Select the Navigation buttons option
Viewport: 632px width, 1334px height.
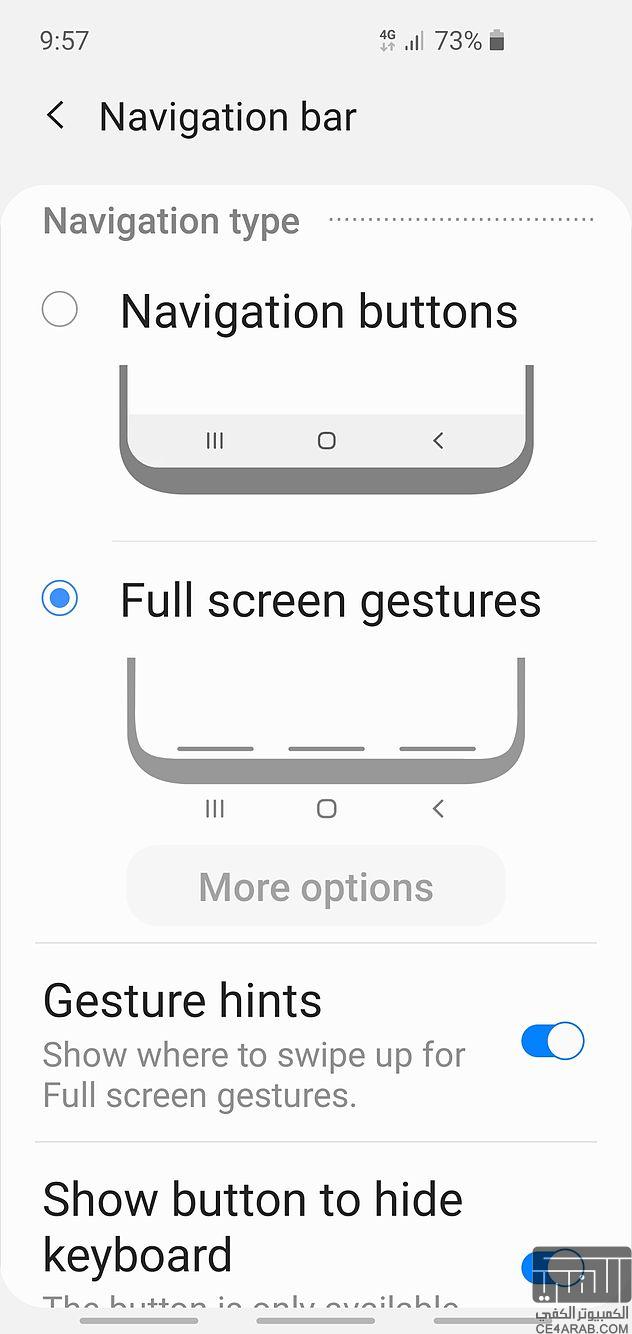pyautogui.click(x=60, y=310)
